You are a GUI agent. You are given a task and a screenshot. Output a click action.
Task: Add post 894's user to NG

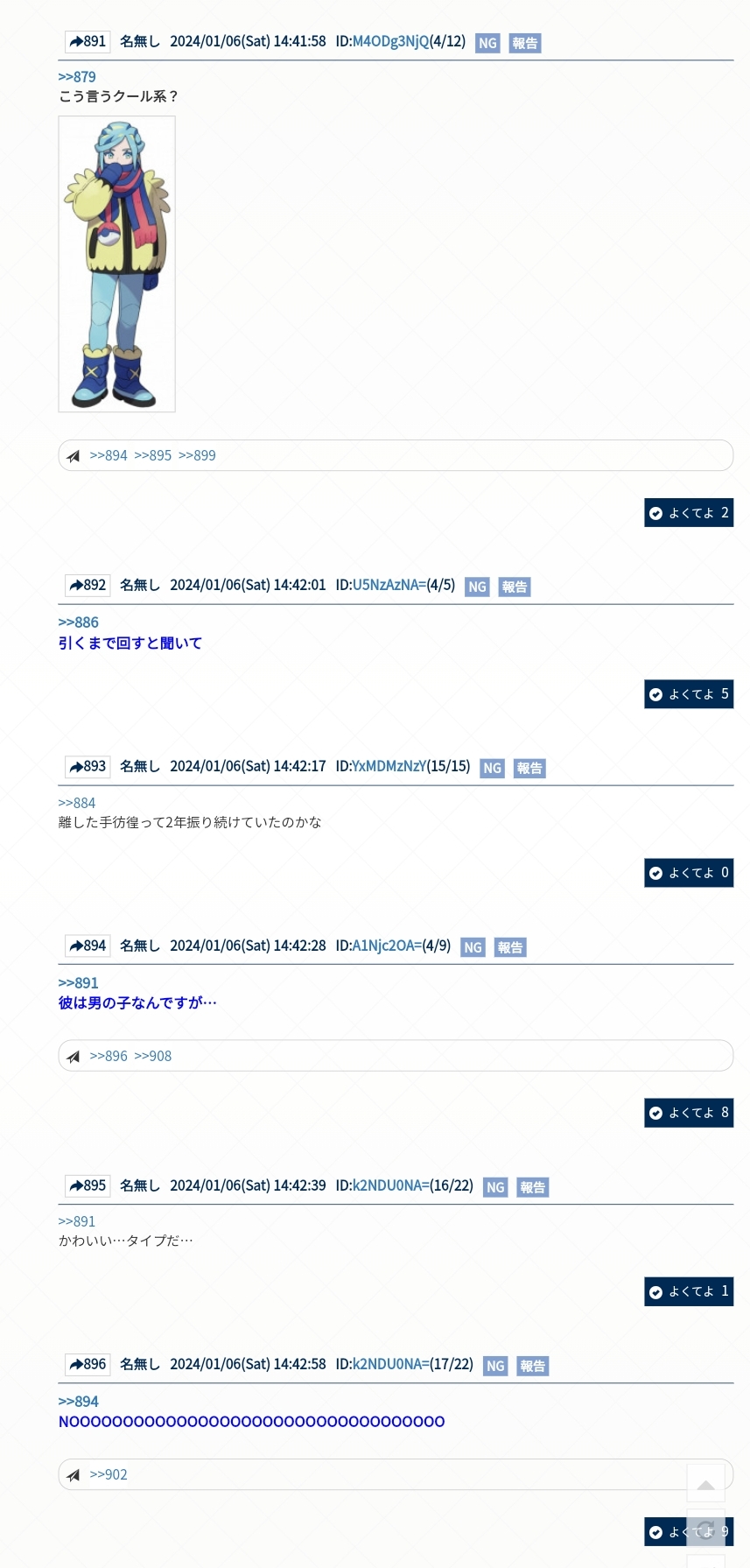point(473,947)
